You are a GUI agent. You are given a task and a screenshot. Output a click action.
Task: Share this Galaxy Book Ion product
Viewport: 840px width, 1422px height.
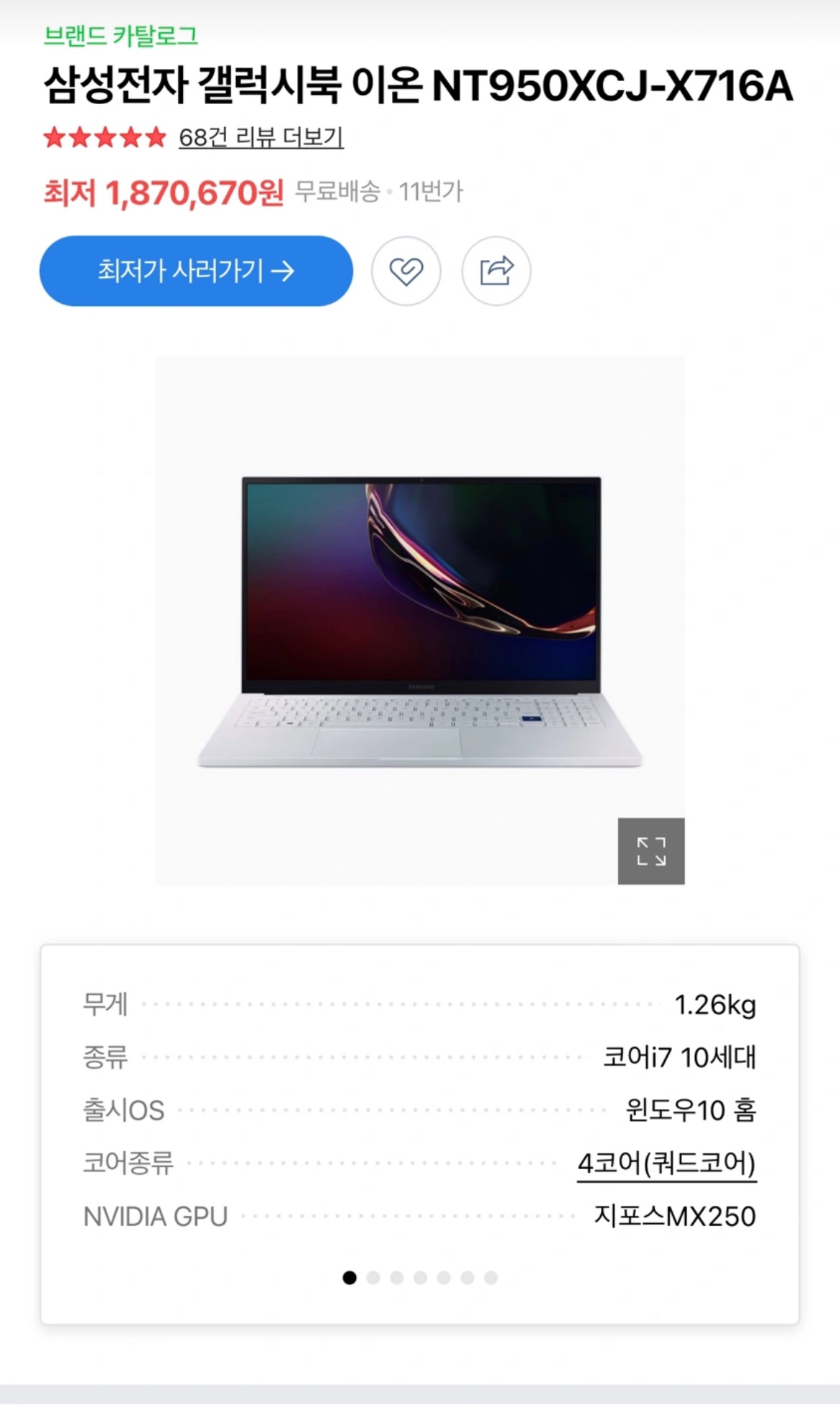coord(496,271)
